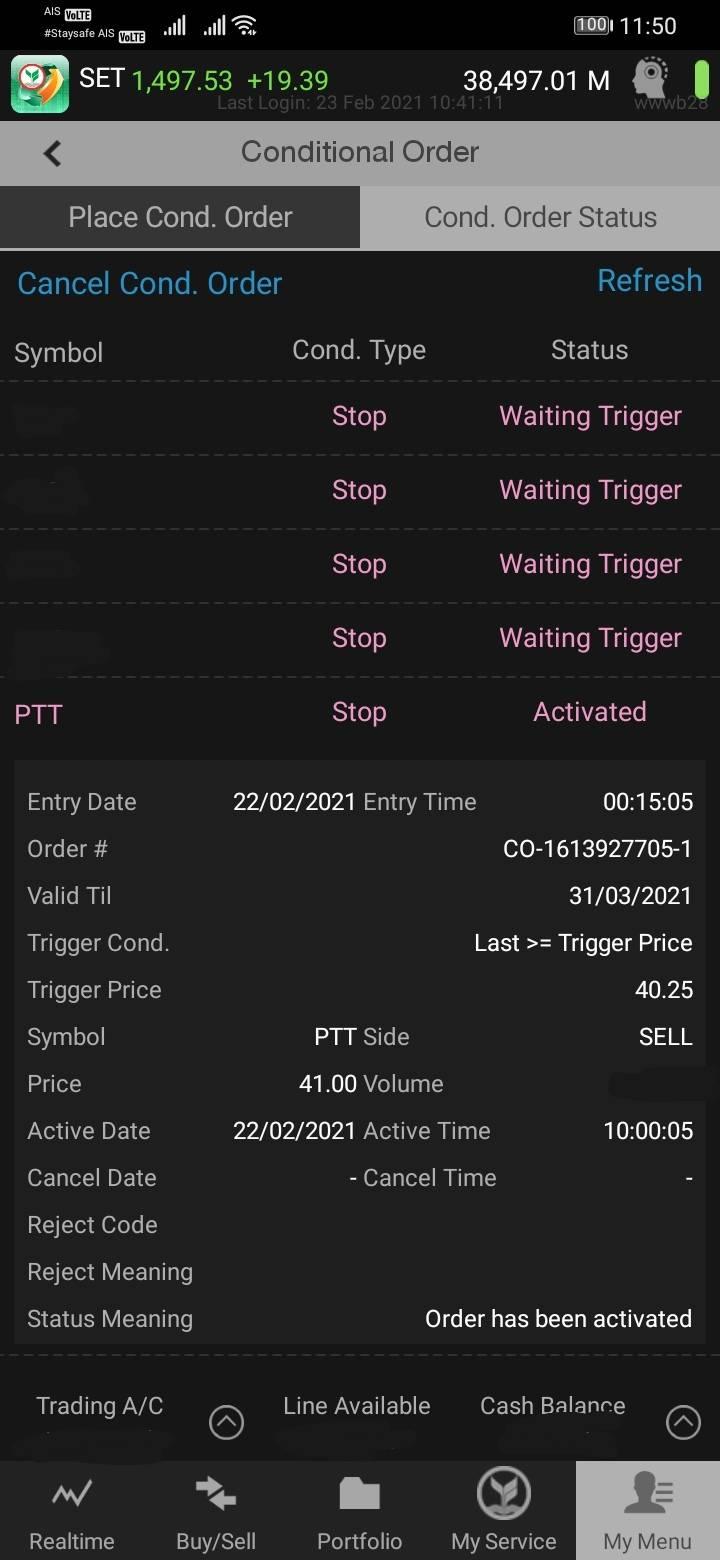The width and height of the screenshot is (720, 1560).
Task: Go back using the header arrow
Action: (52, 153)
